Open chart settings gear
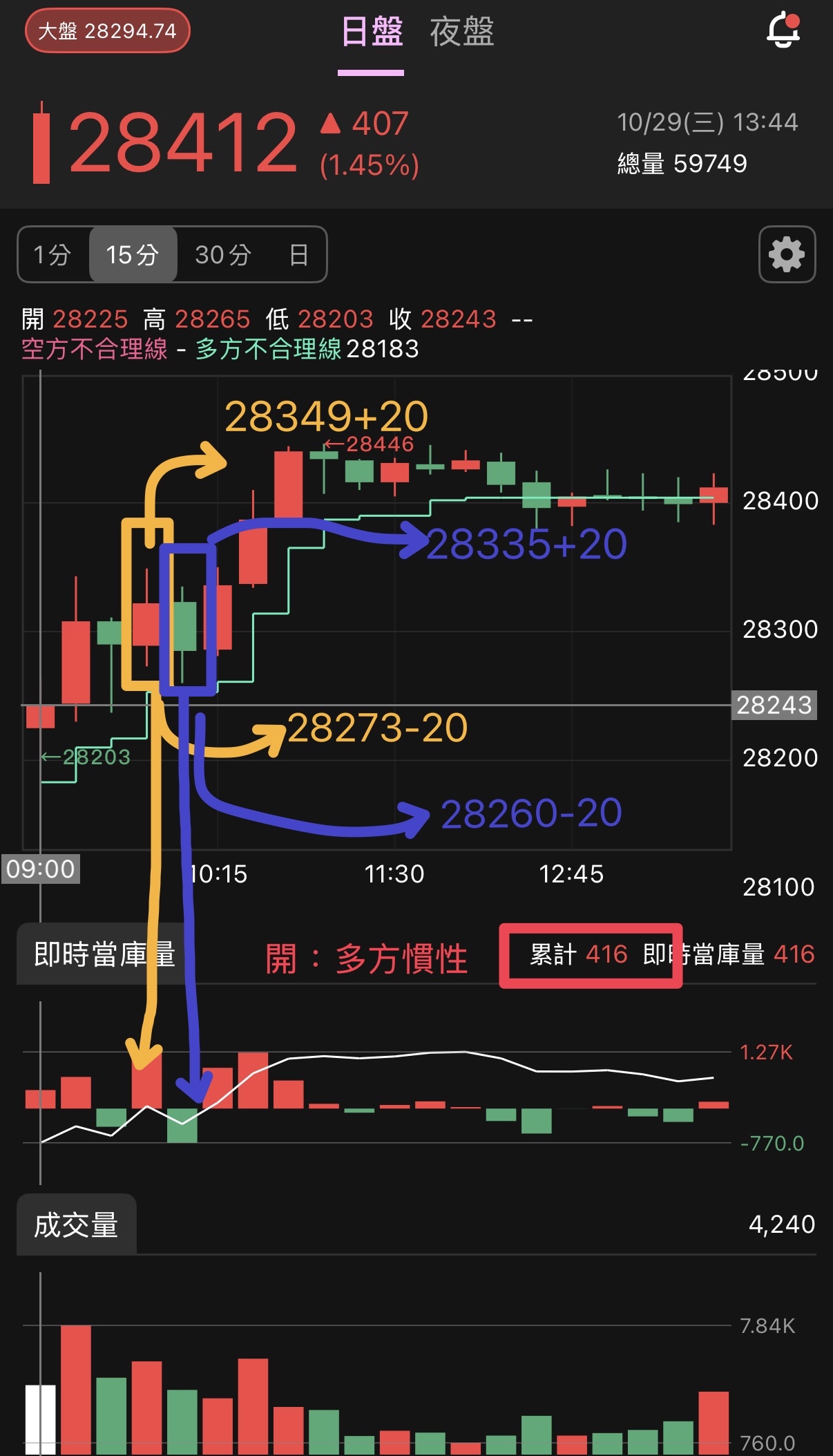 (x=787, y=254)
